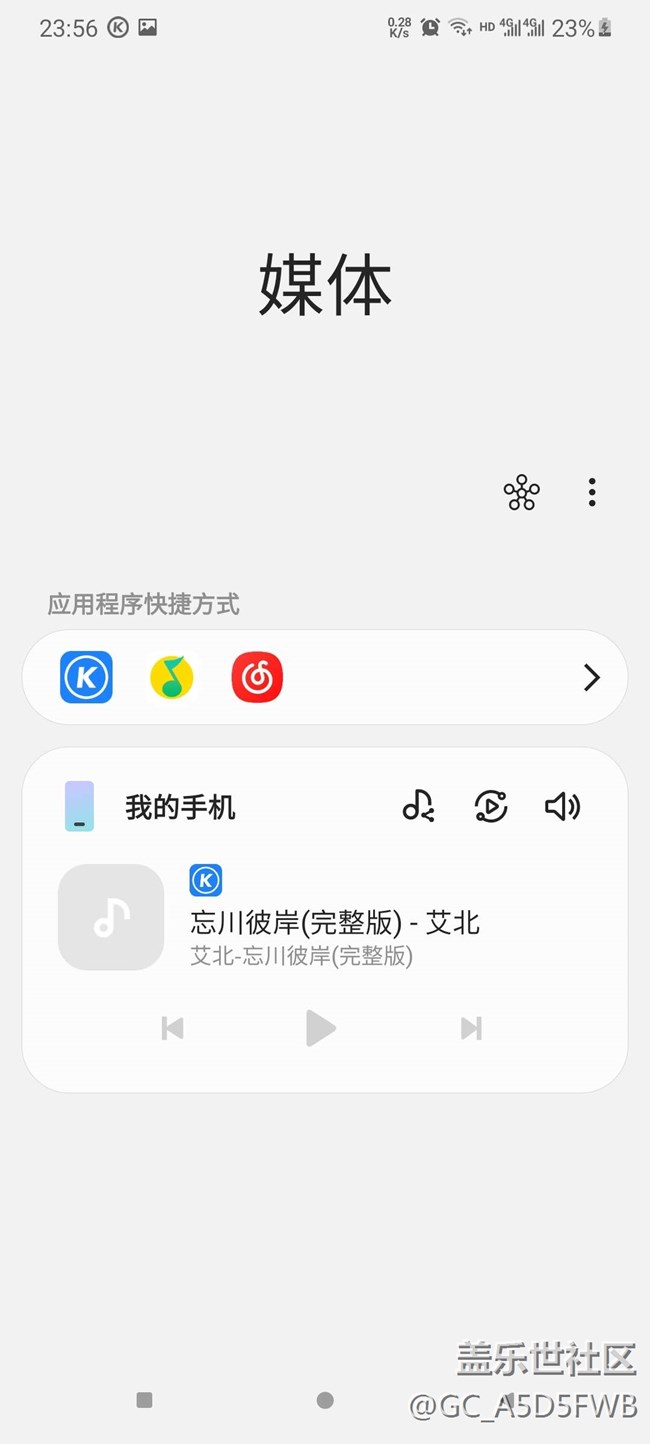Launch the QQ Music app shortcut
The image size is (650, 1444).
172,677
